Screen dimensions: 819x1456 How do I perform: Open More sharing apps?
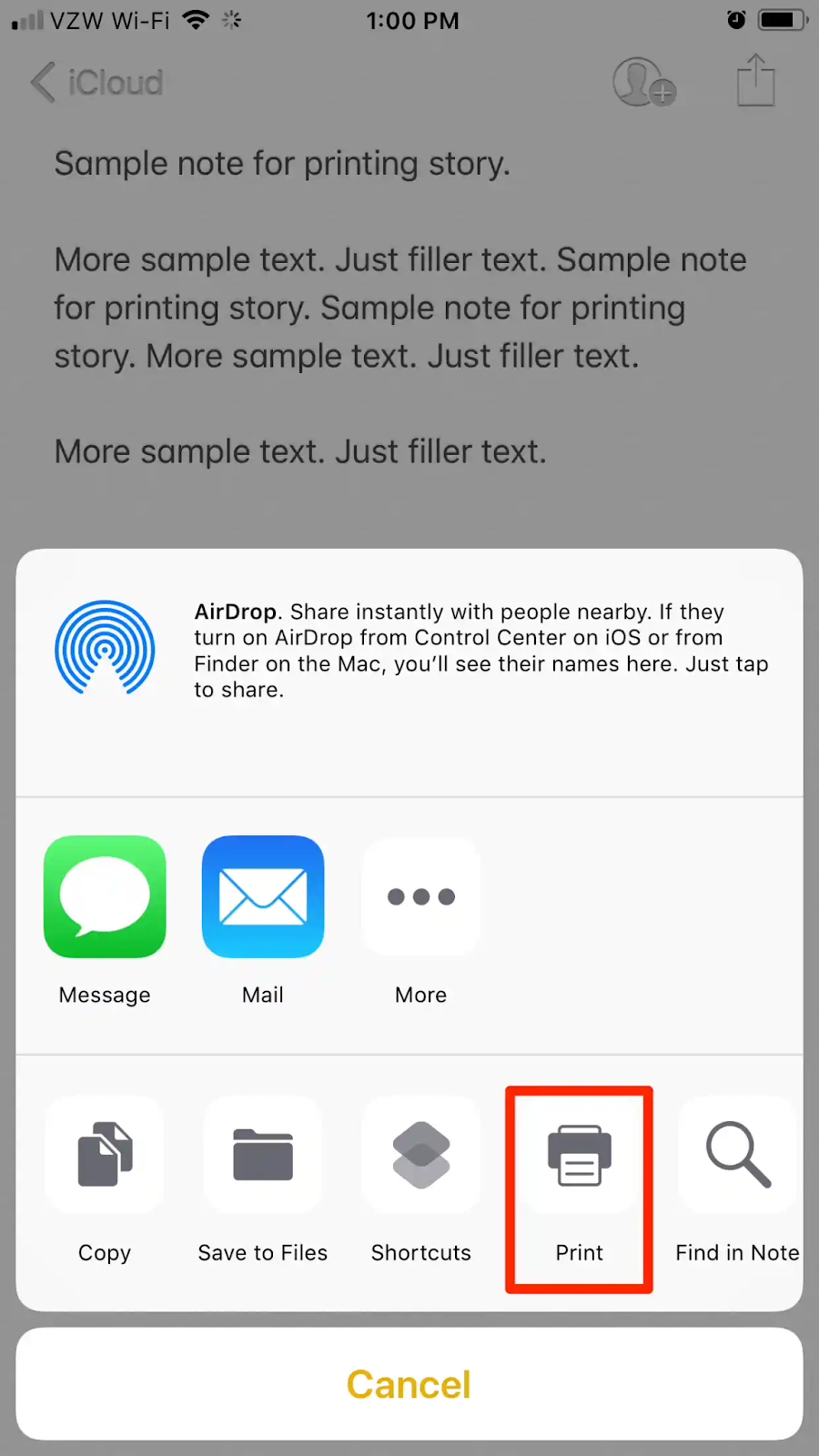pyautogui.click(x=420, y=897)
